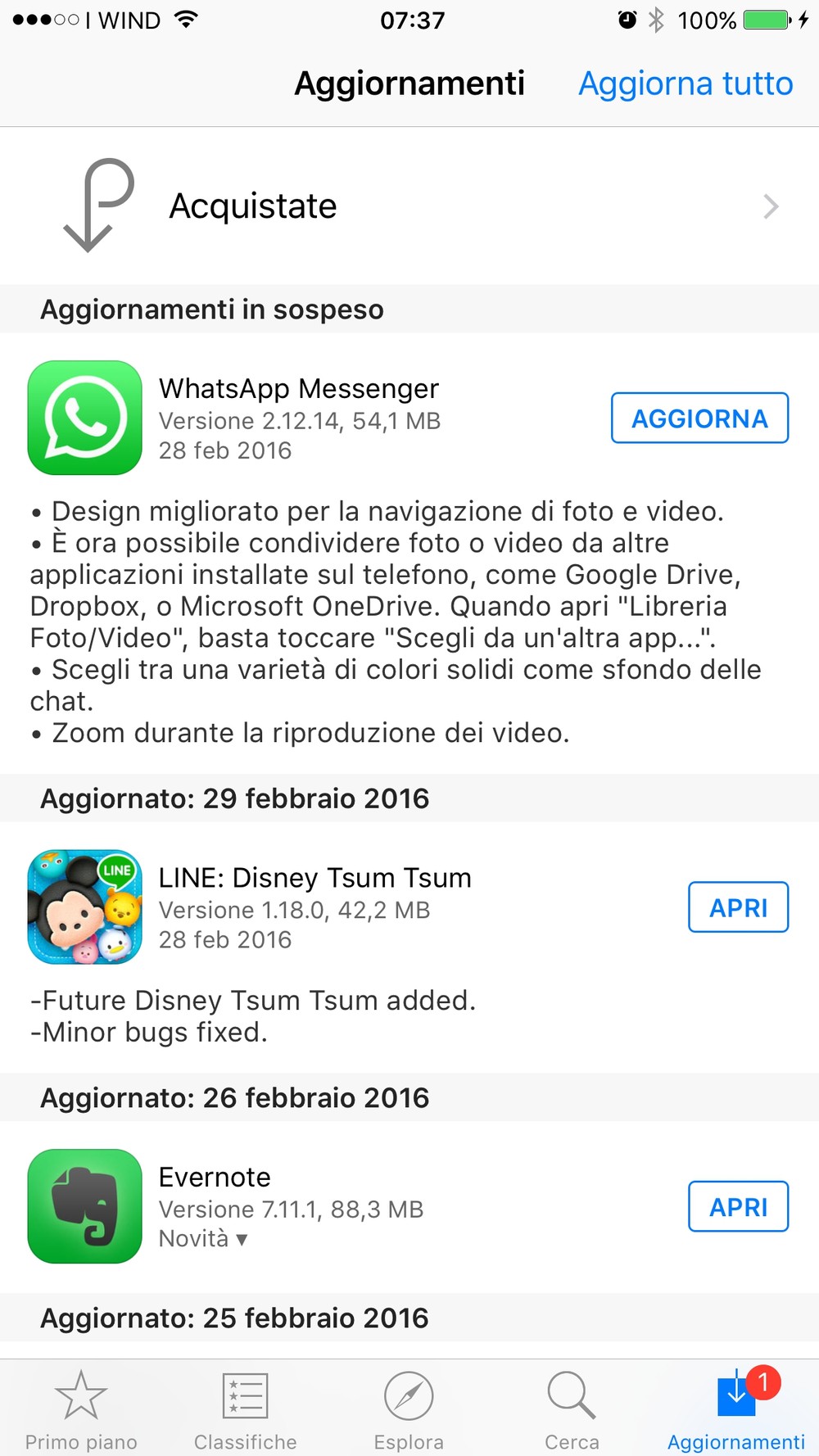Open the Acquistate purchased apps row

409,206
